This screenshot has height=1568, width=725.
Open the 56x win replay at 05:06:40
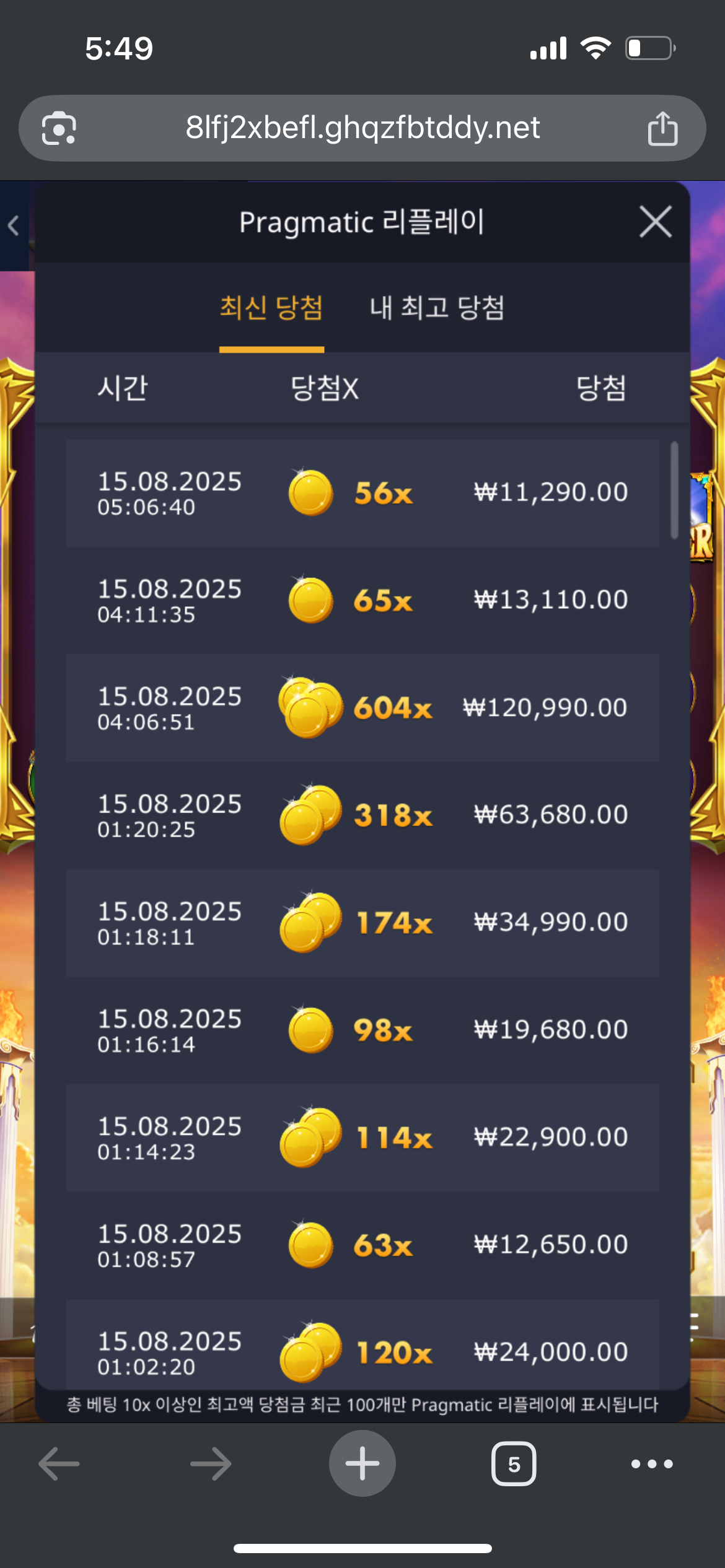pos(362,493)
